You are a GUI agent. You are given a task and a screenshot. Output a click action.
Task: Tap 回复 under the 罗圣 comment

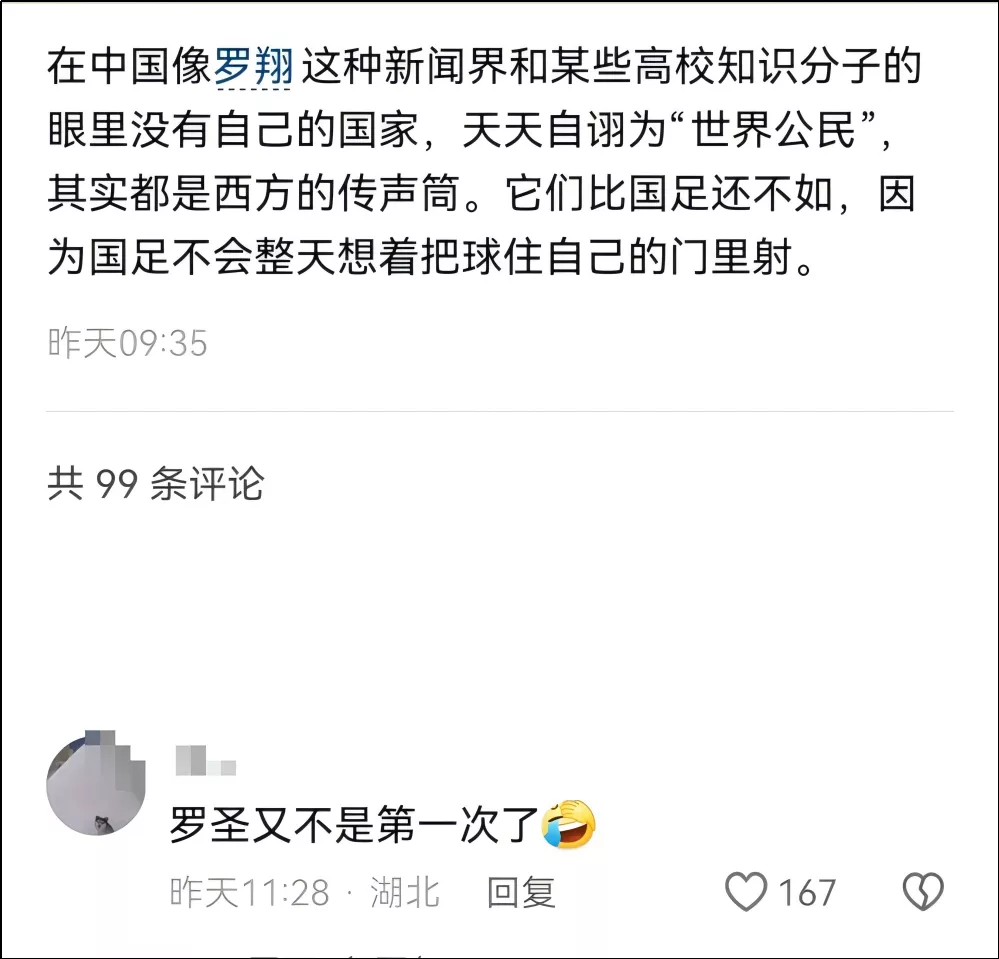pos(520,892)
